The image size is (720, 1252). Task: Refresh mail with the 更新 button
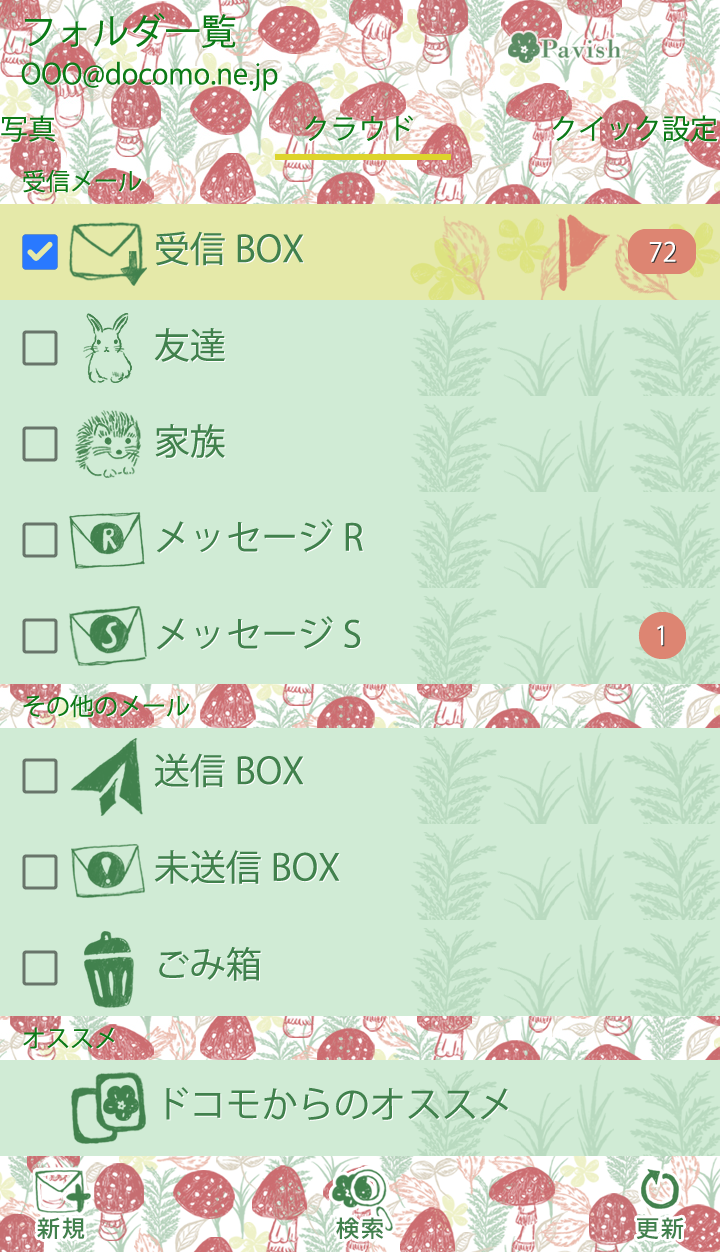click(x=660, y=1205)
